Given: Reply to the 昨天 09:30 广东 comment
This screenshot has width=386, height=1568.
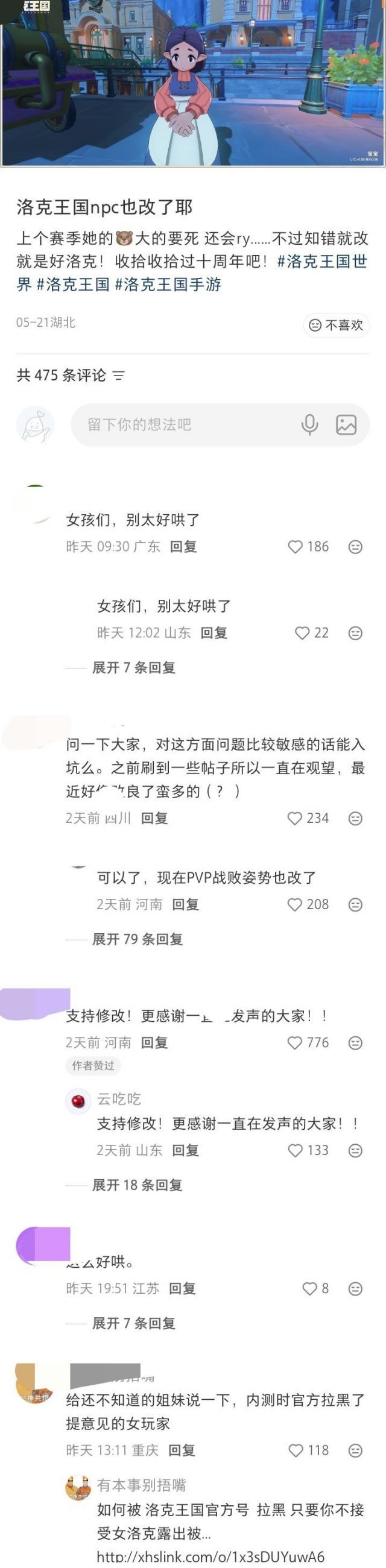Looking at the screenshot, I should 183,547.
